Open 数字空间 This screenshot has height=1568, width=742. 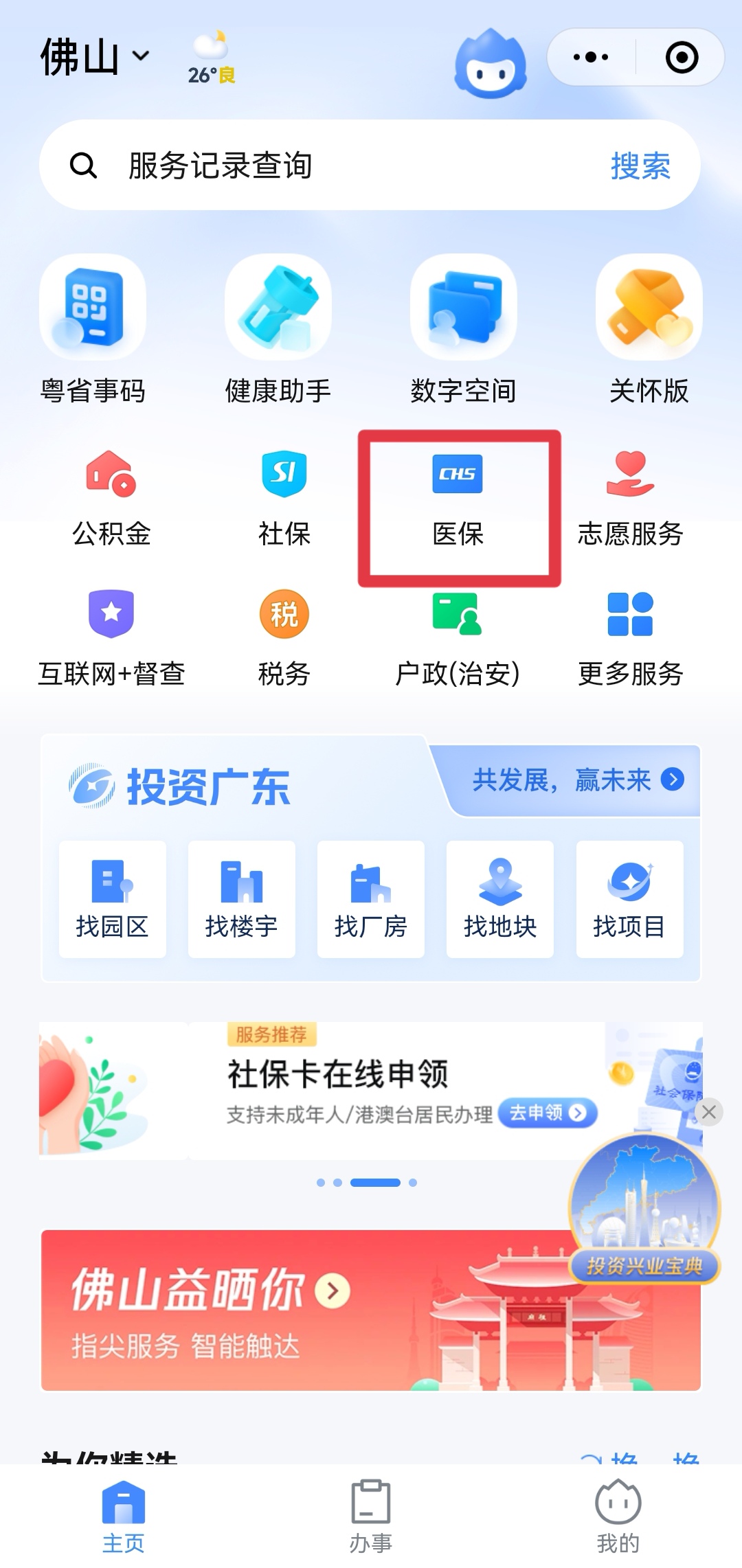(x=463, y=330)
